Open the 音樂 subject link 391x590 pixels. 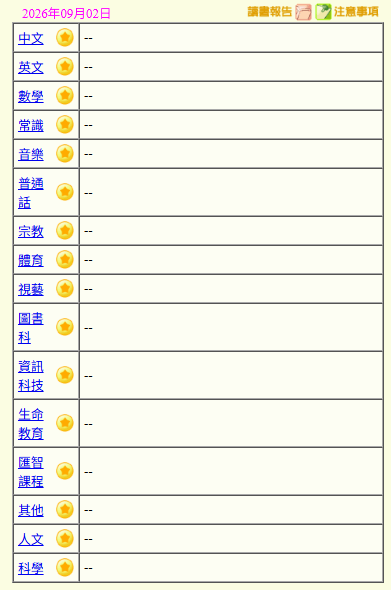[x=31, y=154]
